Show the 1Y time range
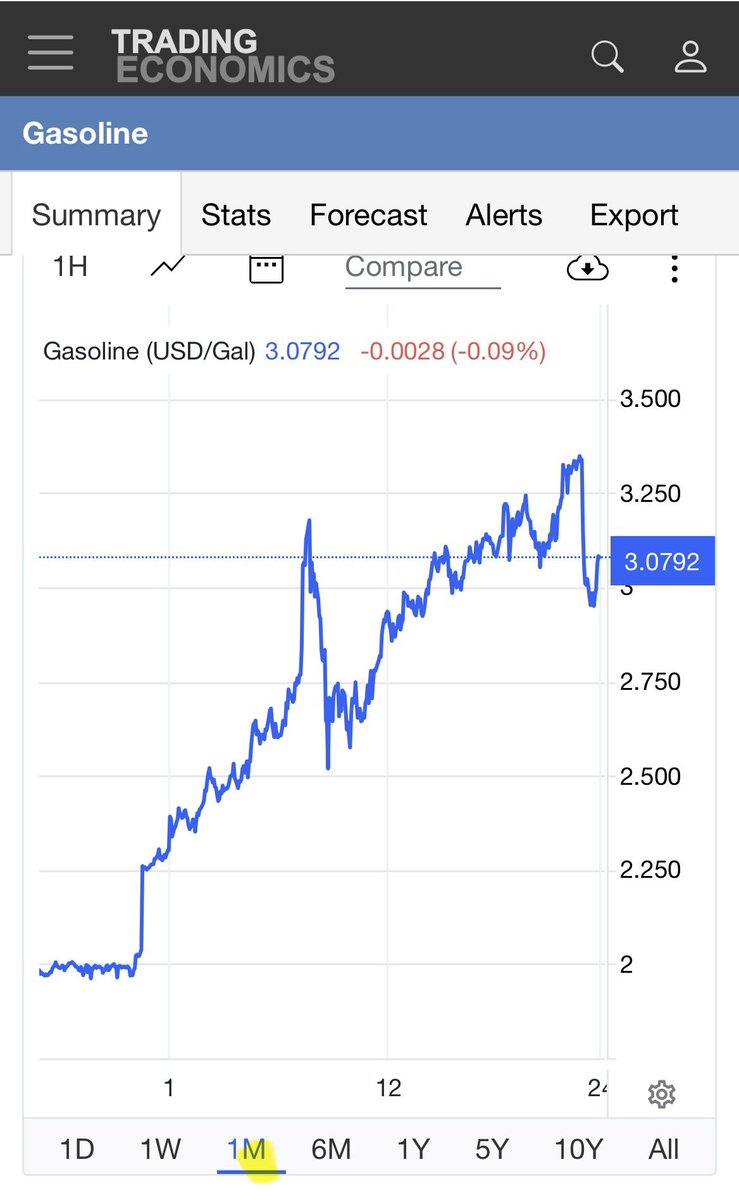Screen dimensions: 739x1200 point(413,1148)
